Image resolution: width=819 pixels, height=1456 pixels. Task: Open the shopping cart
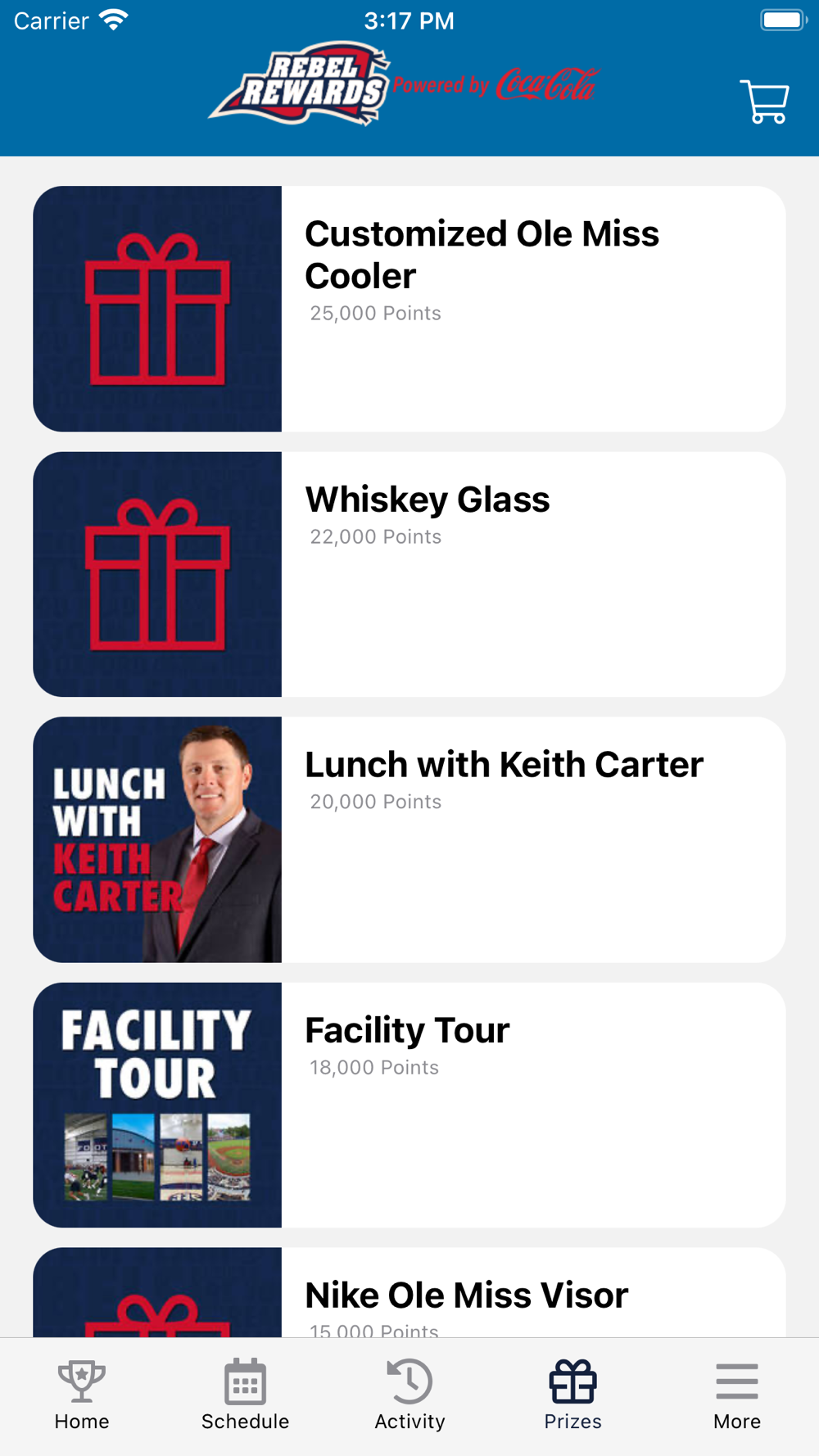[x=764, y=102]
